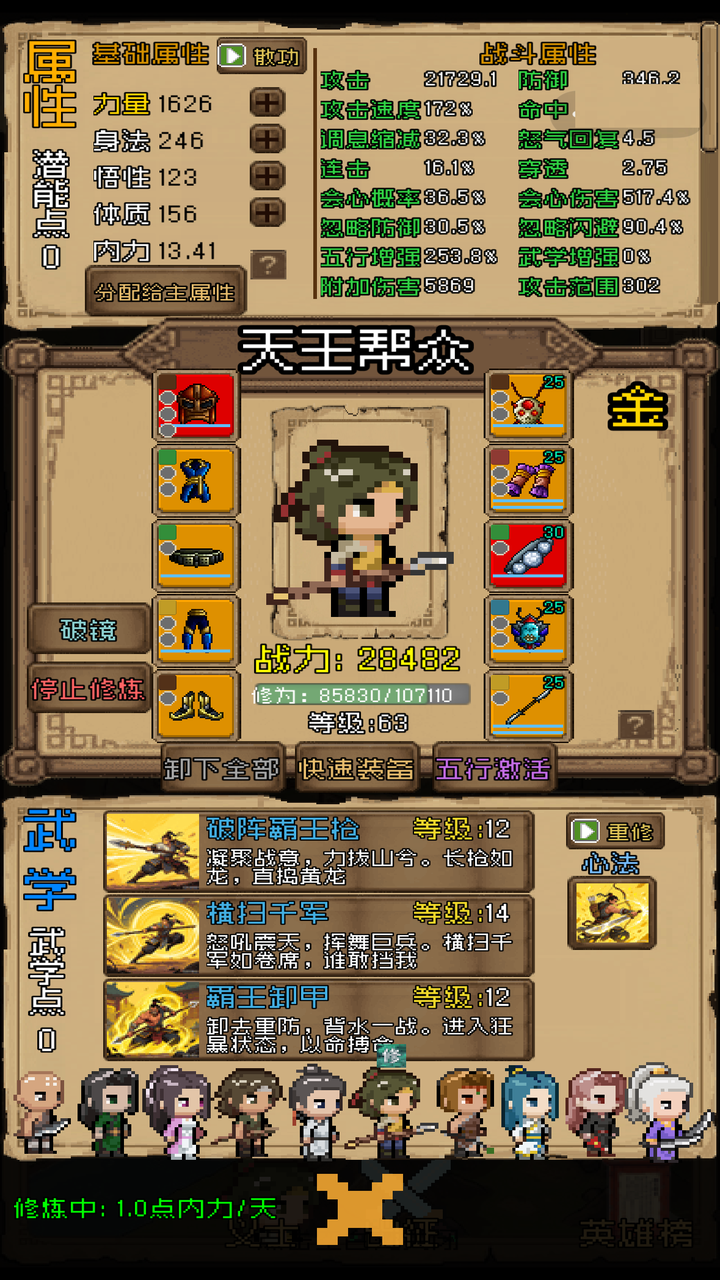Tap 分配给主属性 button
The height and width of the screenshot is (1280, 720).
(x=166, y=292)
